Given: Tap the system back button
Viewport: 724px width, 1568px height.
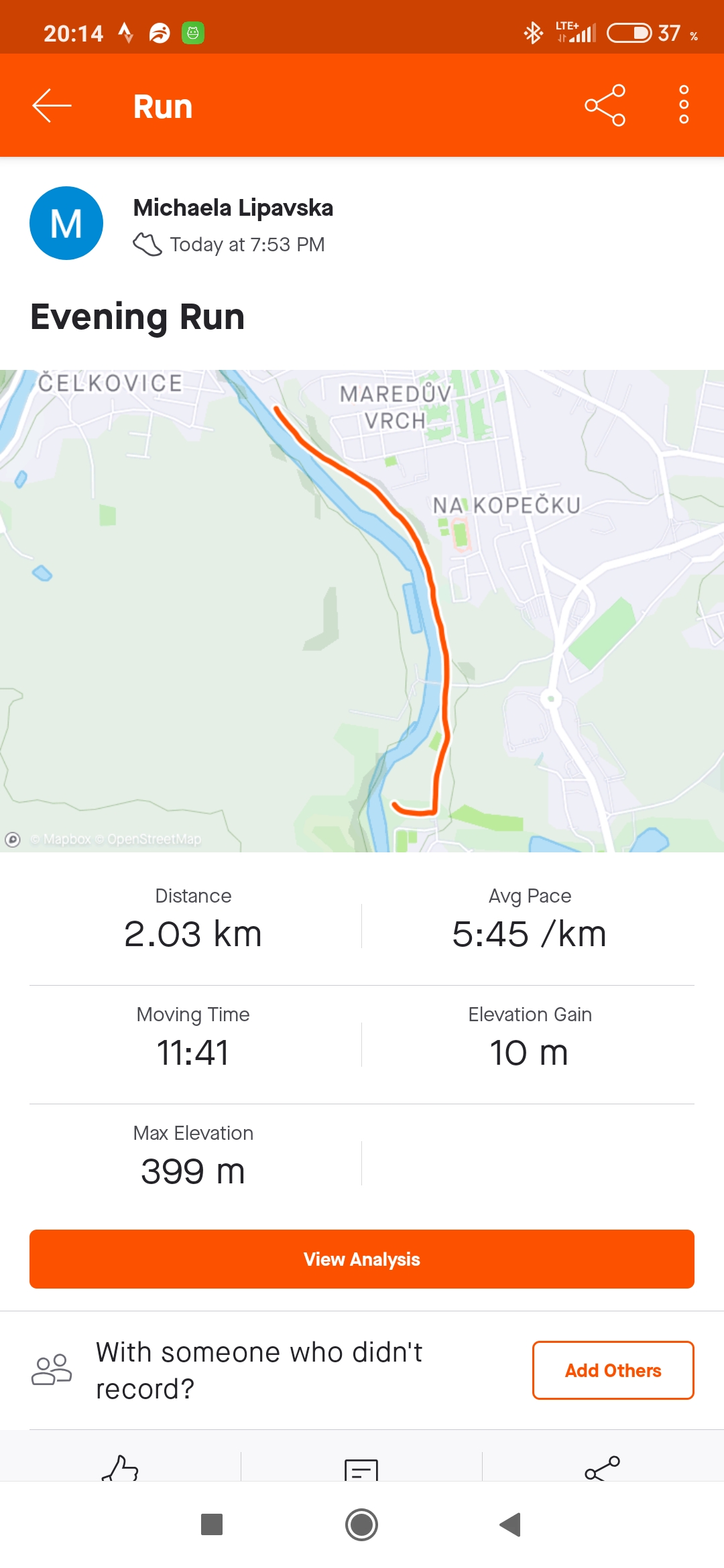Looking at the screenshot, I should [510, 1524].
